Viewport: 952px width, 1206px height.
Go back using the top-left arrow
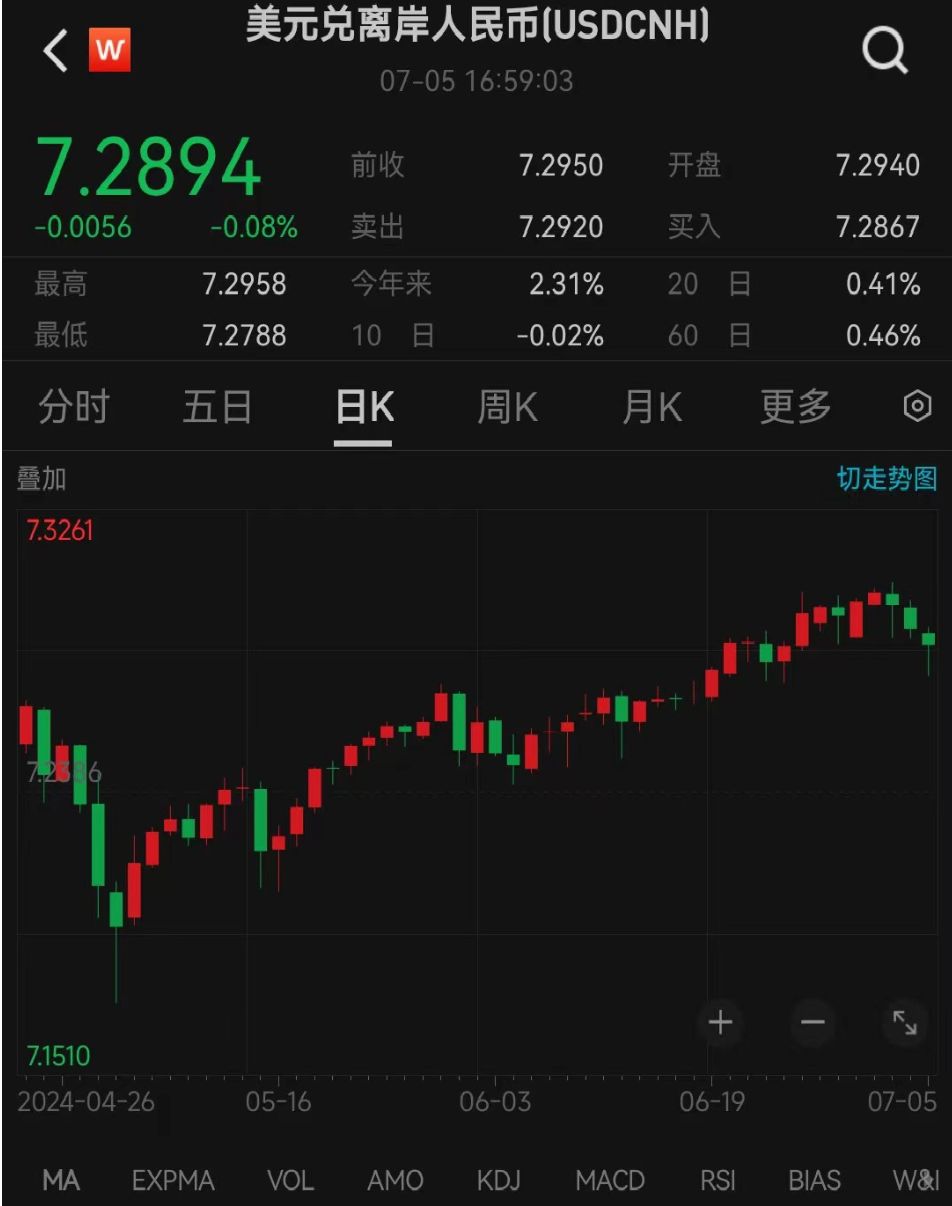(56, 50)
